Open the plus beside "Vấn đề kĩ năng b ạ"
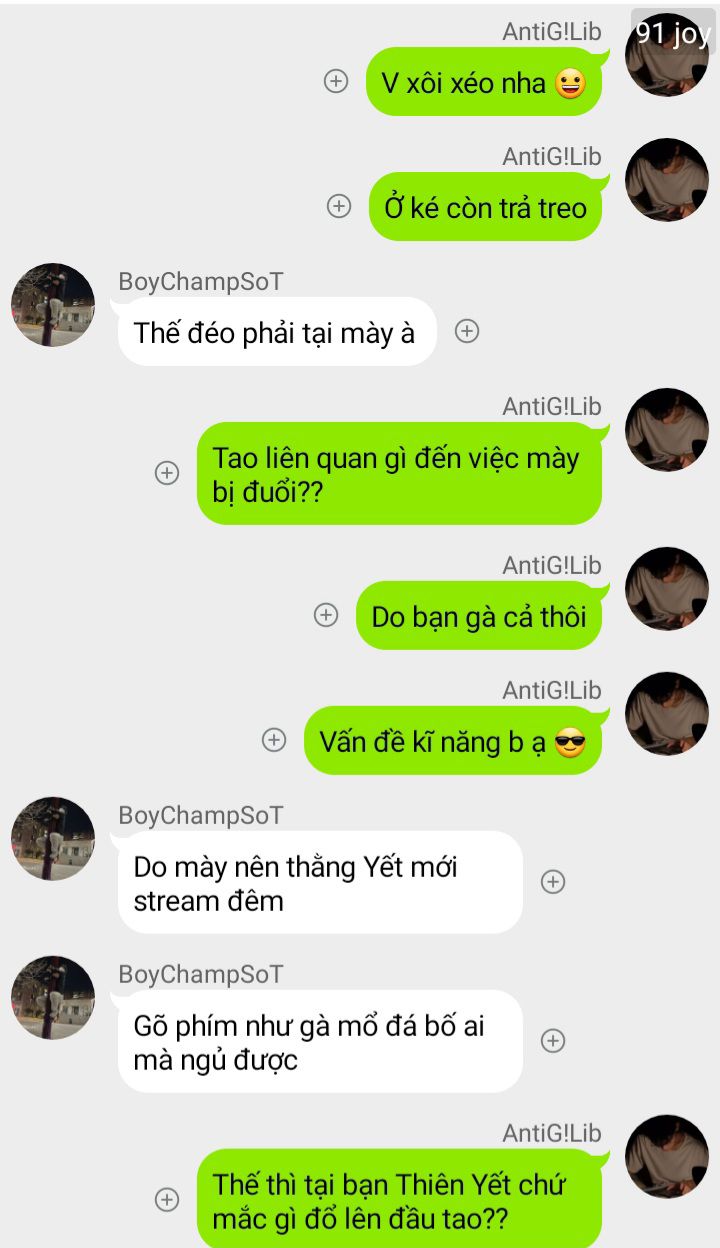 pos(274,740)
